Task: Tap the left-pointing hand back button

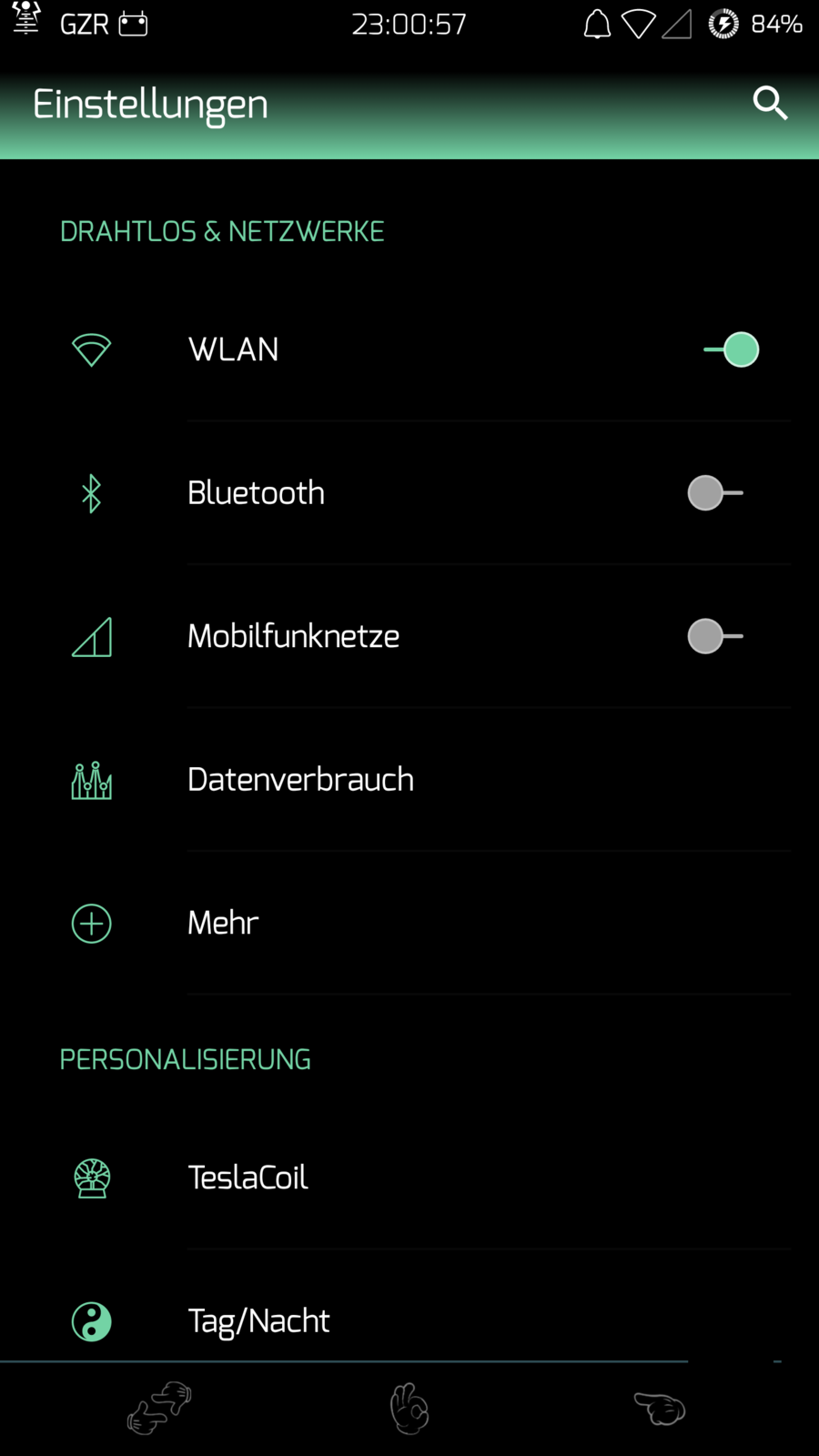Action: [659, 1409]
